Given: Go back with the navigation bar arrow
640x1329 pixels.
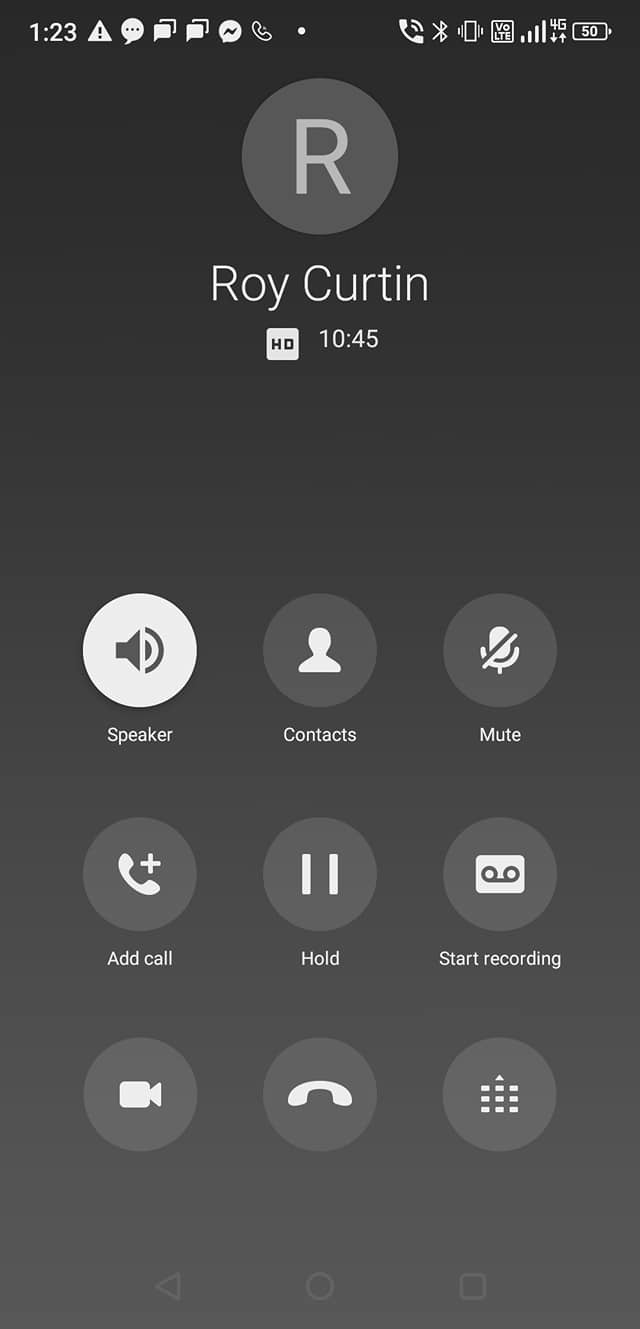Looking at the screenshot, I should (168, 1286).
